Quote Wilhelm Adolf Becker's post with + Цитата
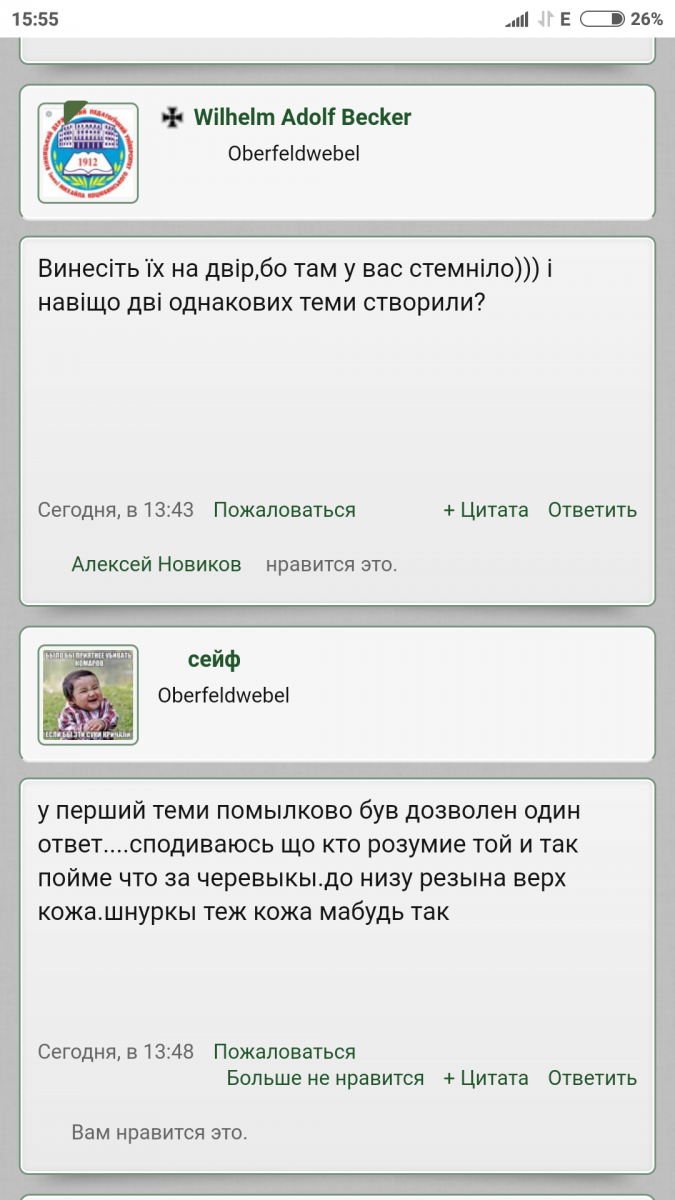 click(486, 510)
